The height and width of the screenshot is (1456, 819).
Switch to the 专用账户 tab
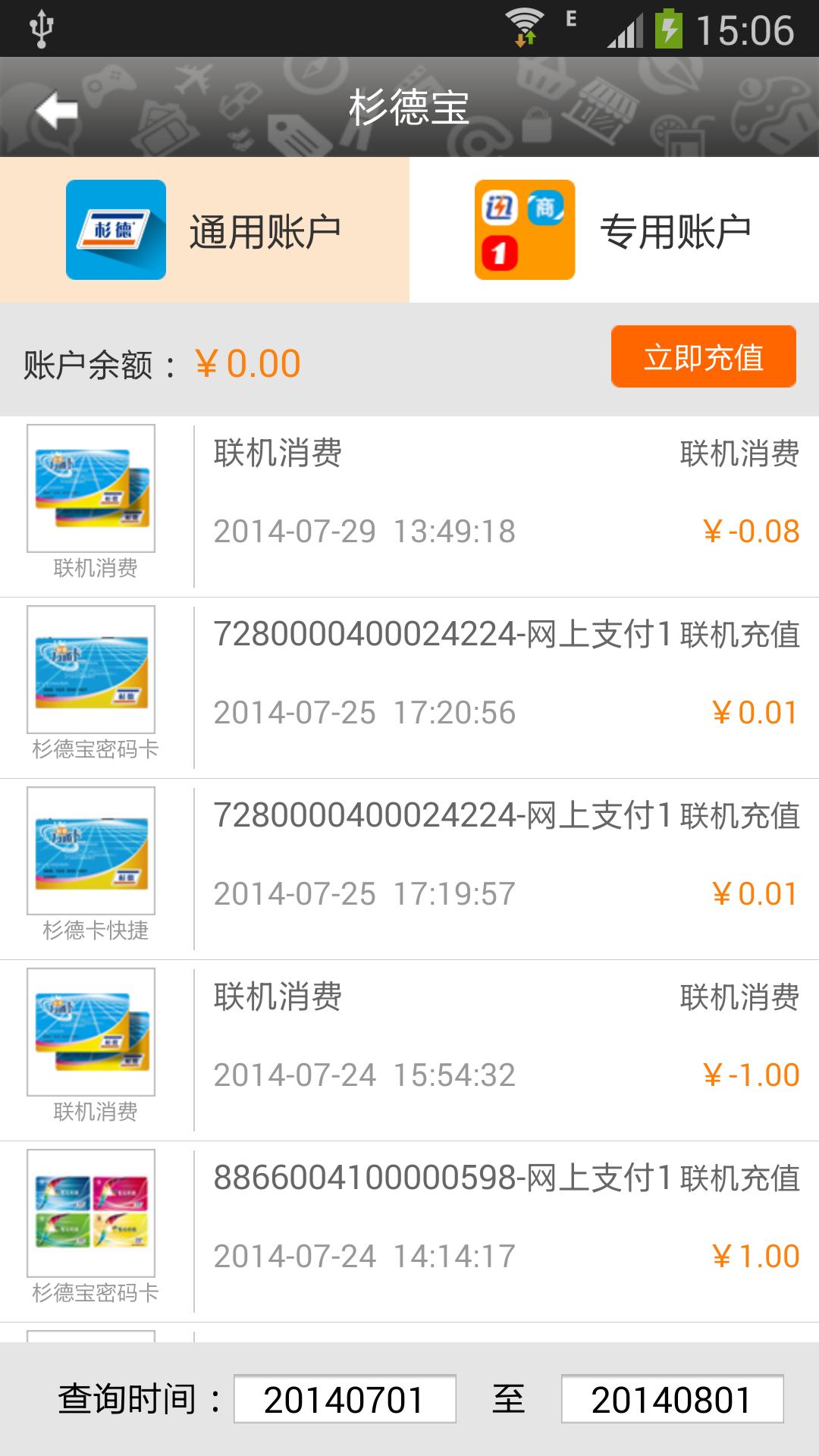tap(614, 231)
